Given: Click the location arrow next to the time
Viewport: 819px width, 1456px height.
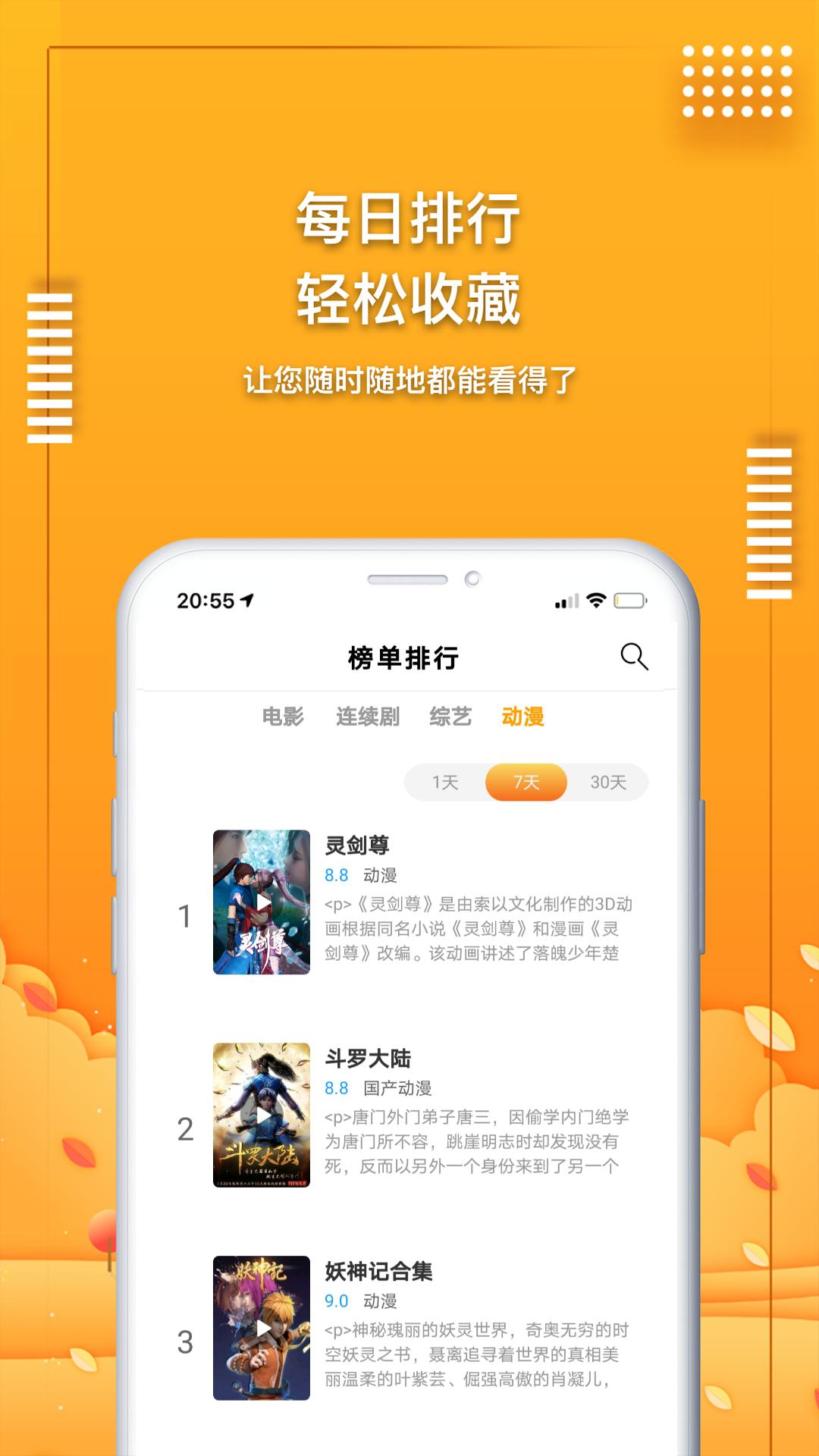Looking at the screenshot, I should (x=246, y=601).
